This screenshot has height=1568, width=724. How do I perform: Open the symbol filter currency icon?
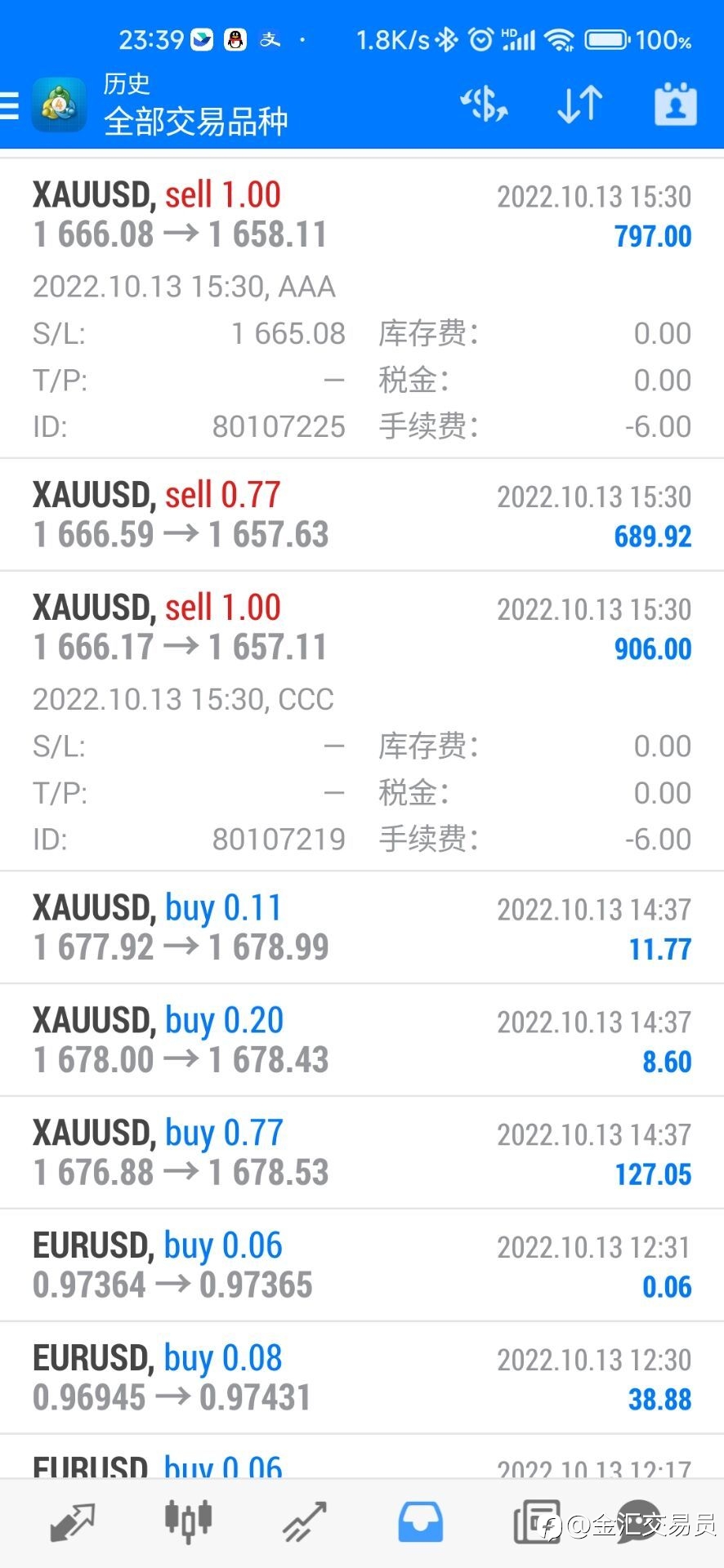pyautogui.click(x=484, y=105)
